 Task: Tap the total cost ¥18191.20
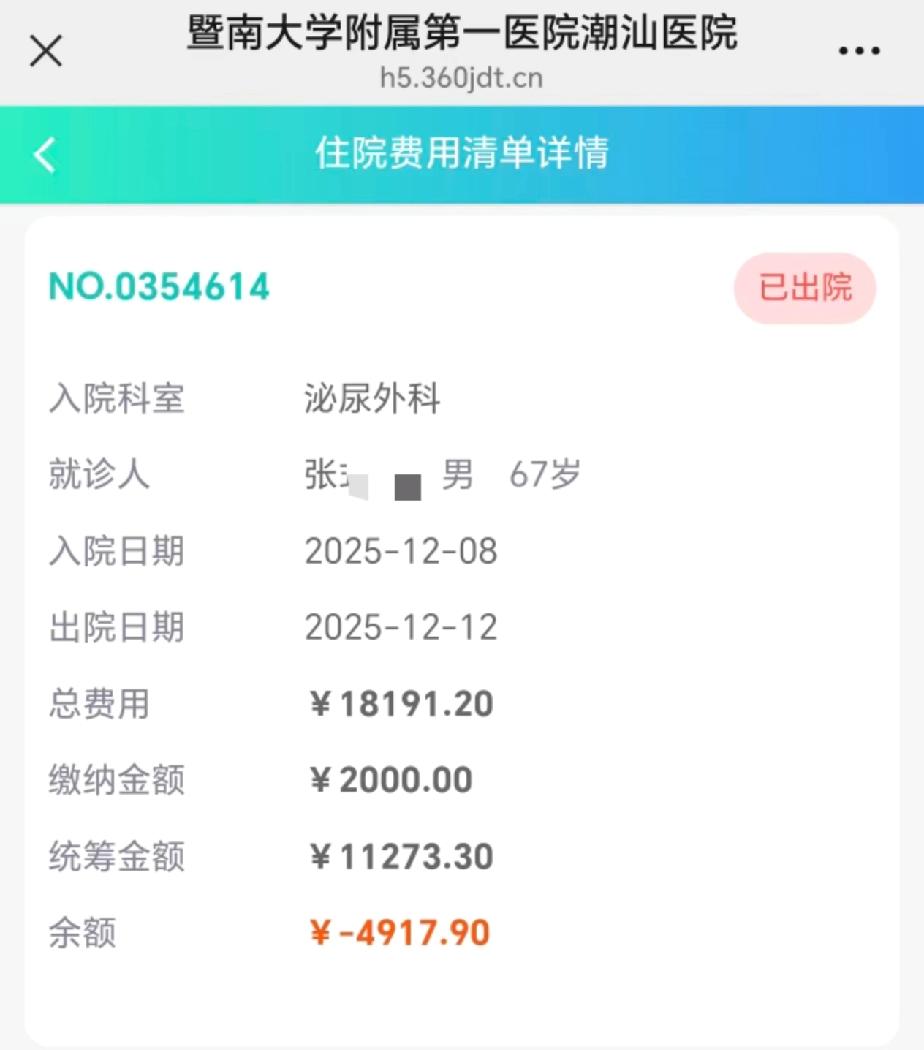point(399,704)
